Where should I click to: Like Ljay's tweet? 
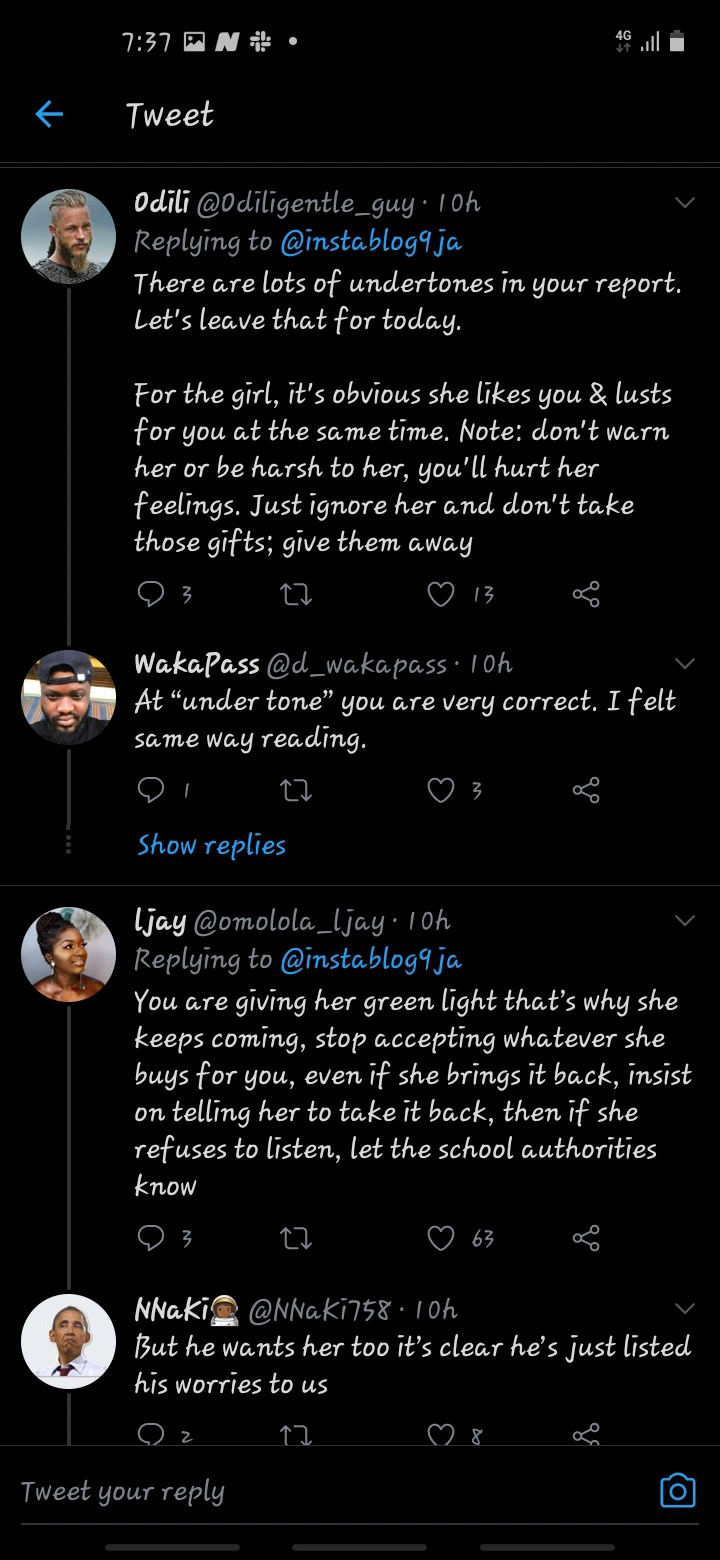(441, 1239)
